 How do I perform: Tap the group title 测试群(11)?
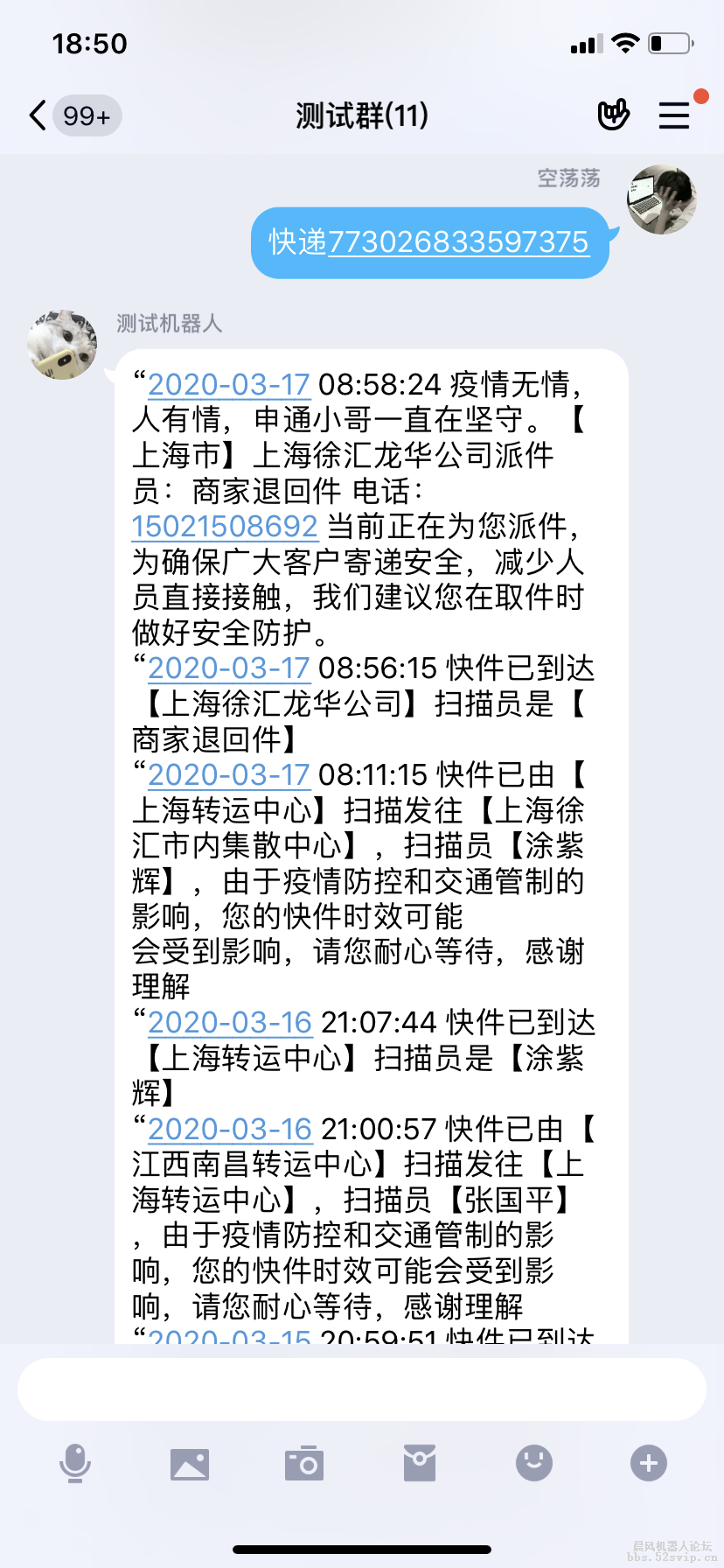[x=362, y=115]
